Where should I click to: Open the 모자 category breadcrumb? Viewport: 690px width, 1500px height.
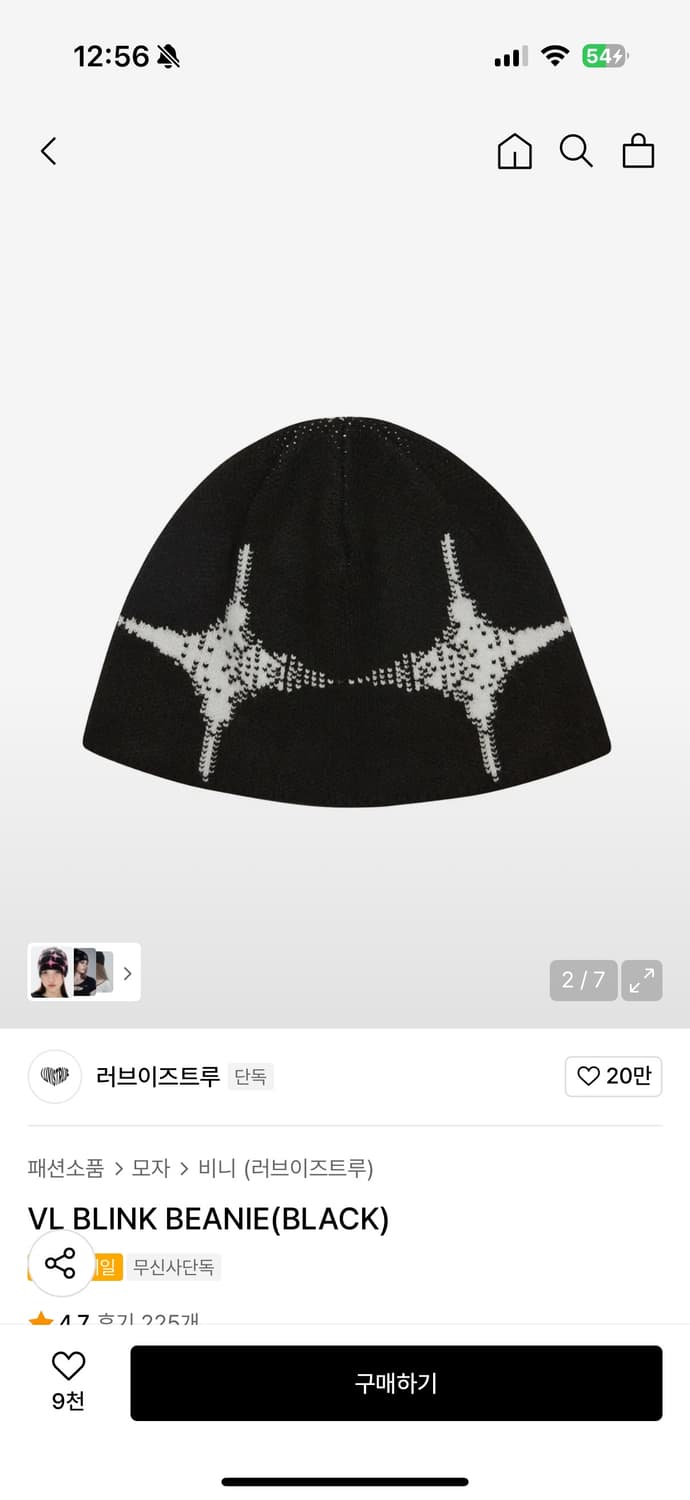pyautogui.click(x=151, y=1168)
